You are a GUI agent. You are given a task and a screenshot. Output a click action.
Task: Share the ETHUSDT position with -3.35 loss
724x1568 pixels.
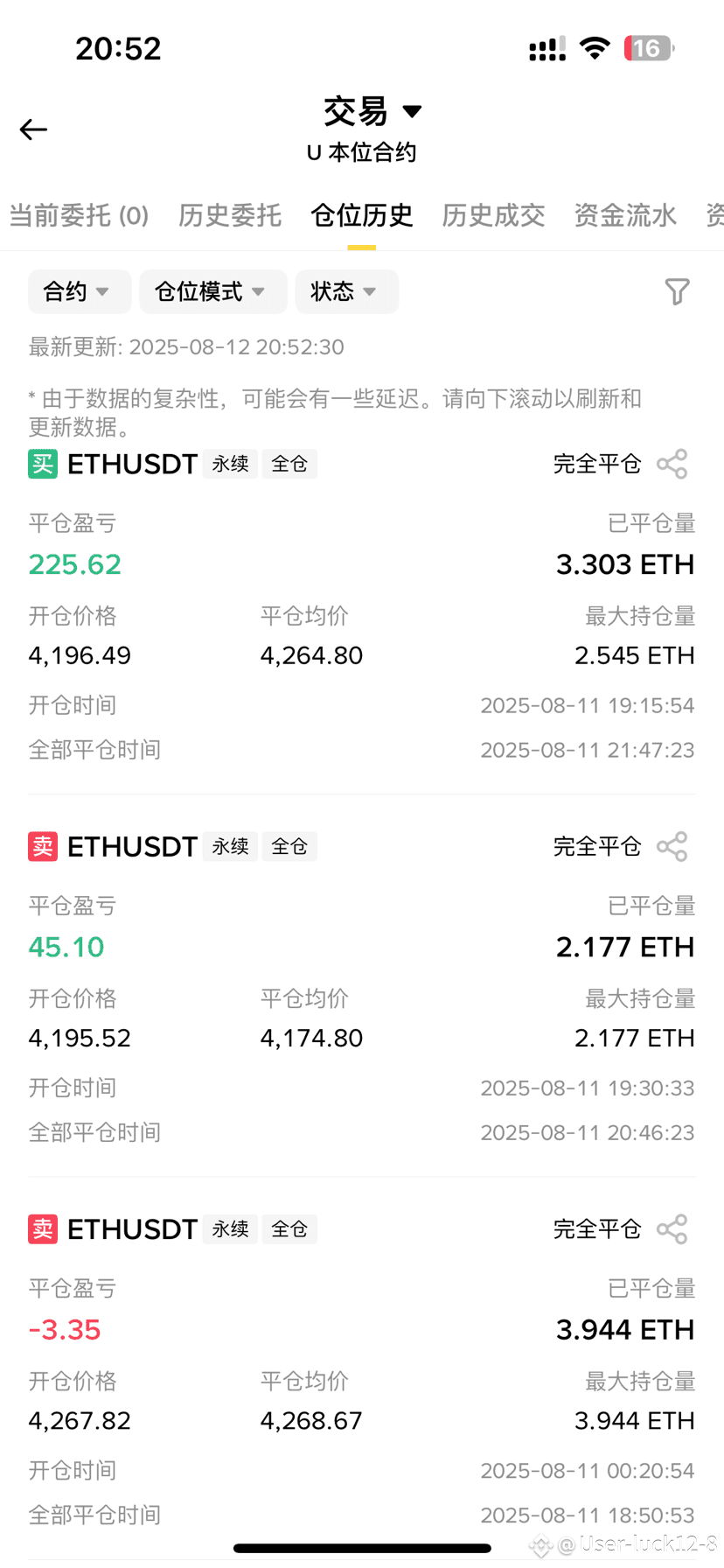672,1228
